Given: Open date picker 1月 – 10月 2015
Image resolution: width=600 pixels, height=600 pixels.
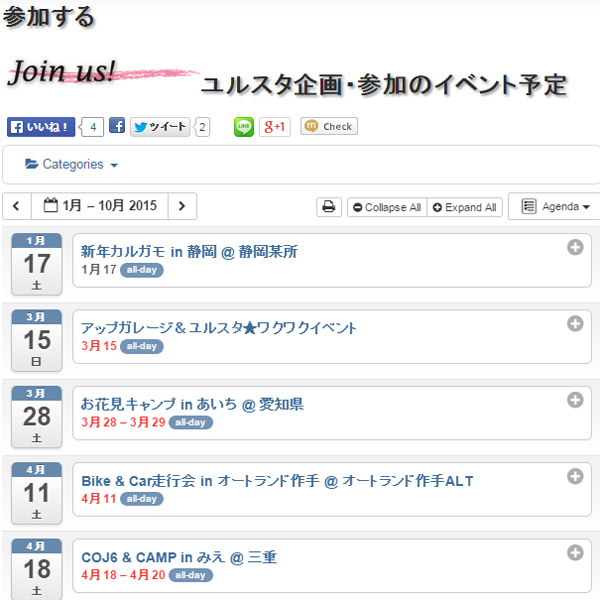Looking at the screenshot, I should click(x=99, y=206).
